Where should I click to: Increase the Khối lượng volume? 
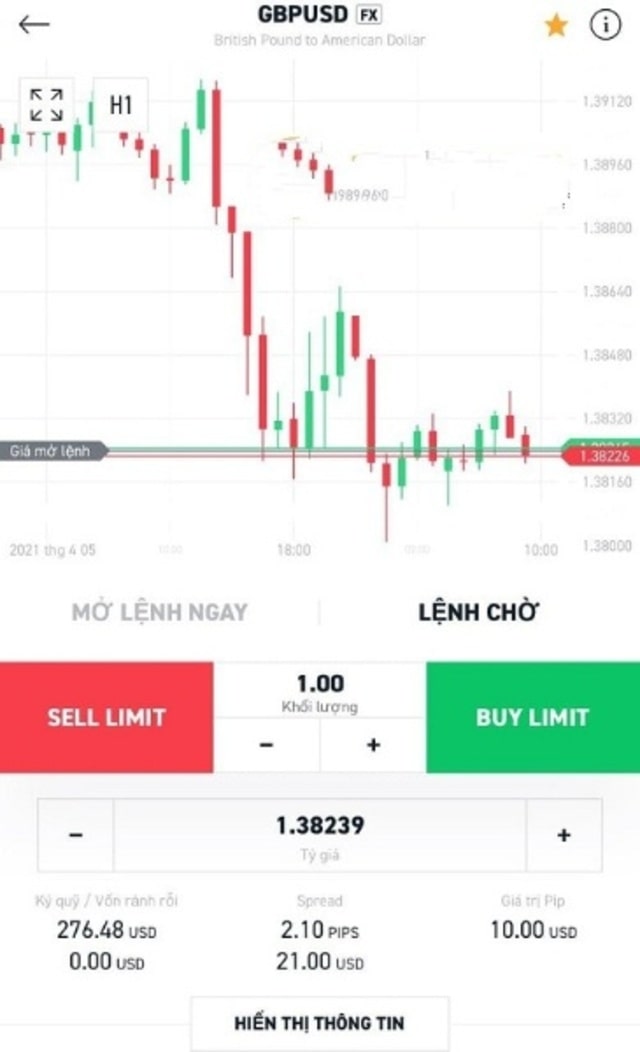(x=374, y=745)
